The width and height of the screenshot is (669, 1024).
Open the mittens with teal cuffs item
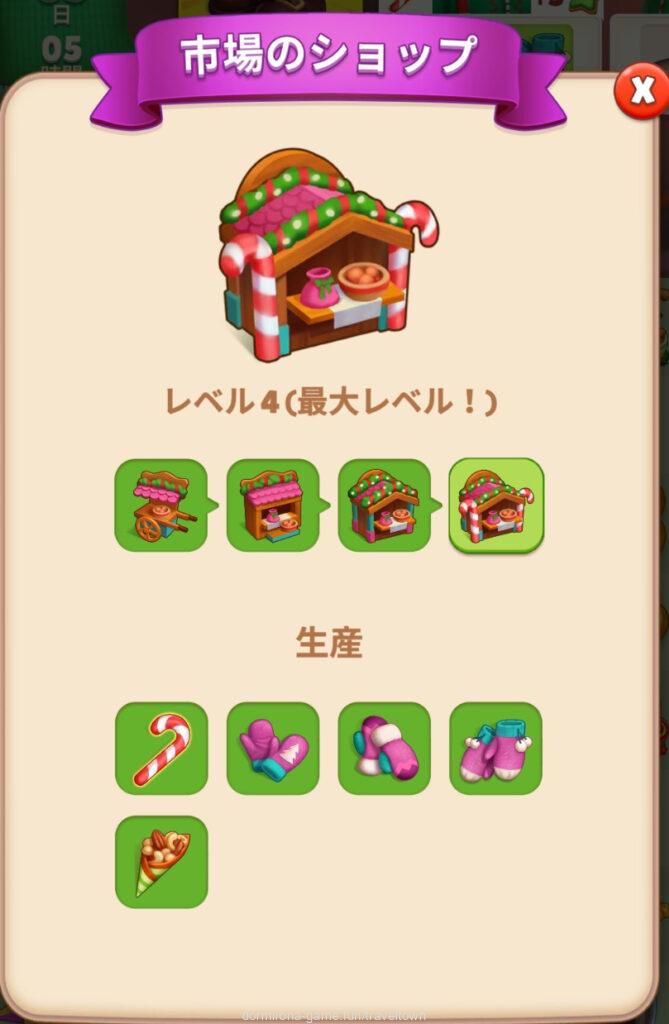[496, 748]
